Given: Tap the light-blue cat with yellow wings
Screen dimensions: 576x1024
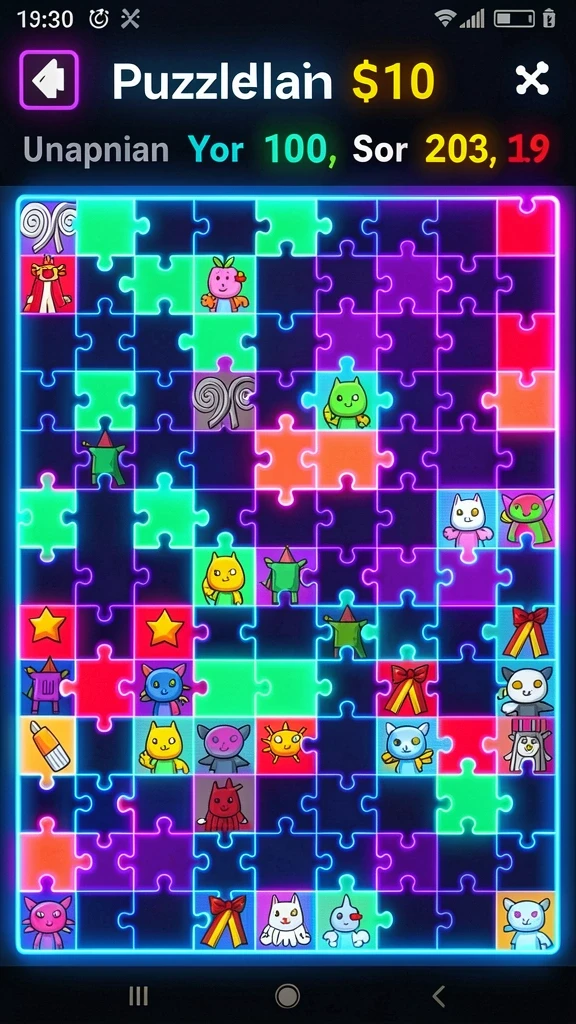Looking at the screenshot, I should click(406, 746).
